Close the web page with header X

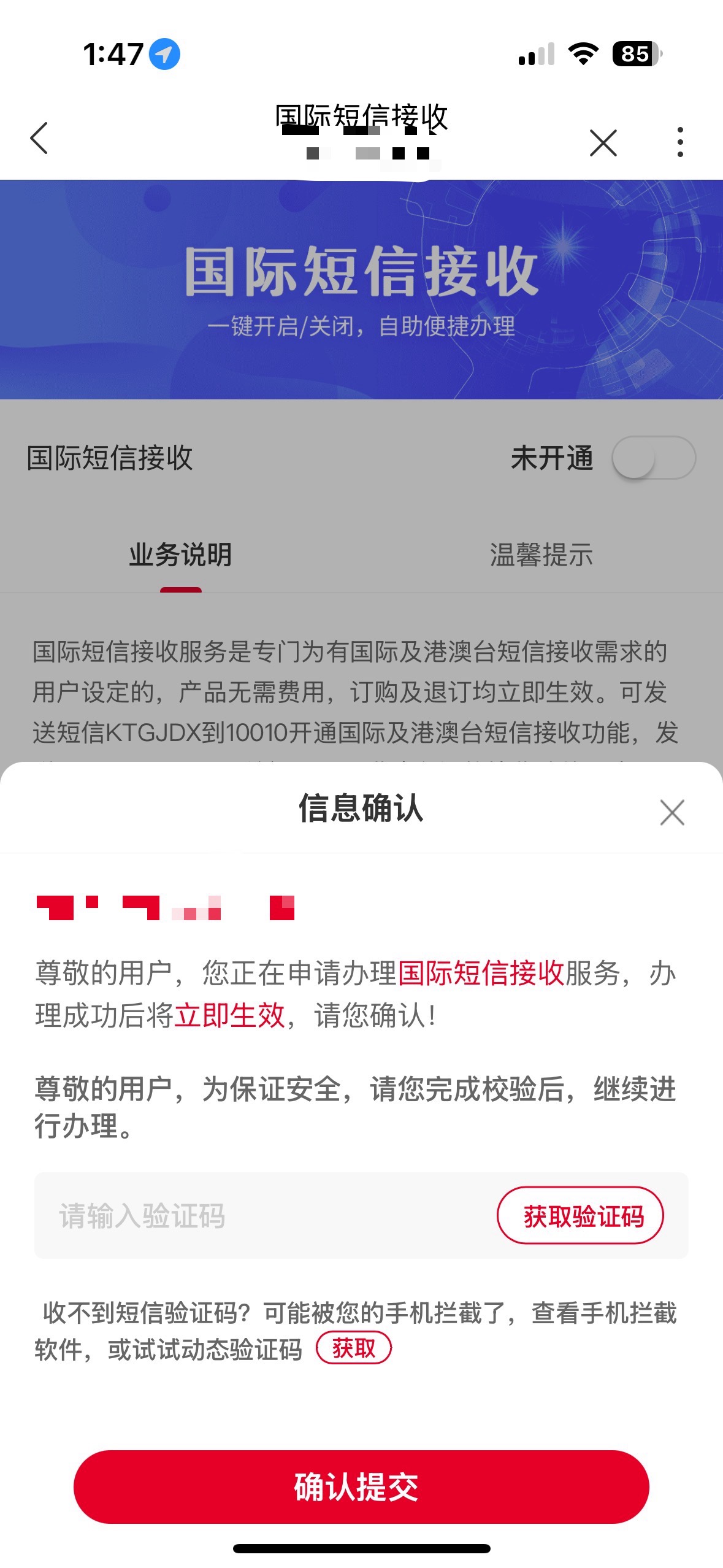[603, 142]
